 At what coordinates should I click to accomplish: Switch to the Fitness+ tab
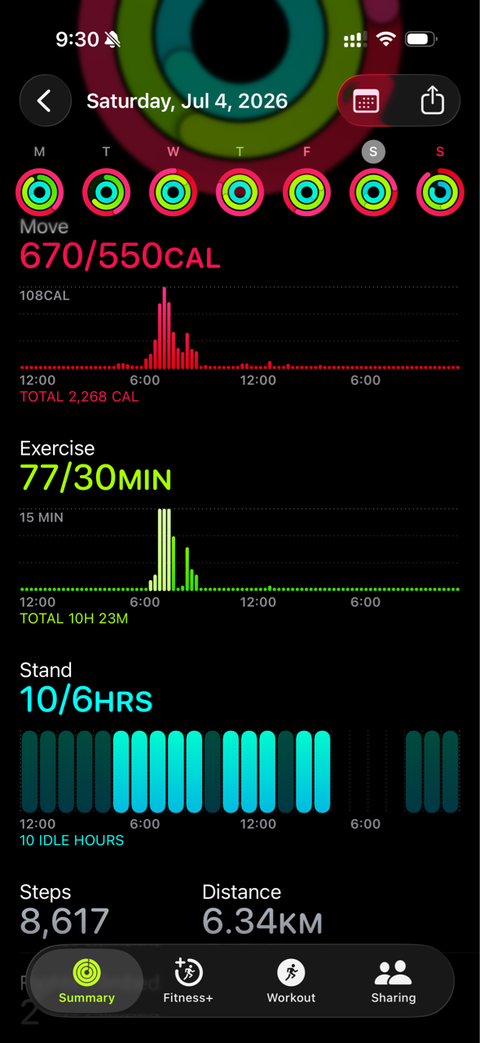(189, 981)
